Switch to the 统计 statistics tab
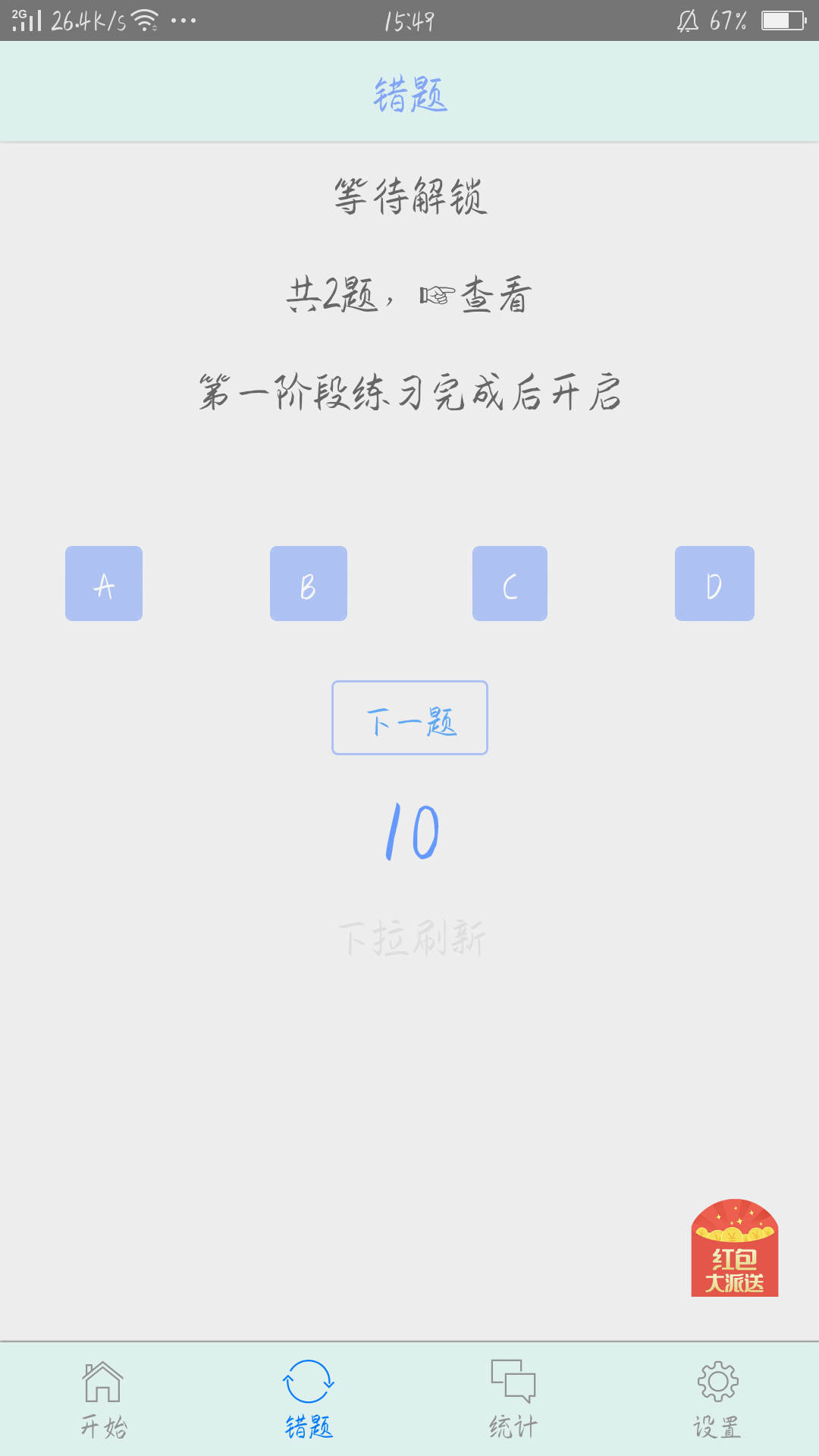 513,1399
